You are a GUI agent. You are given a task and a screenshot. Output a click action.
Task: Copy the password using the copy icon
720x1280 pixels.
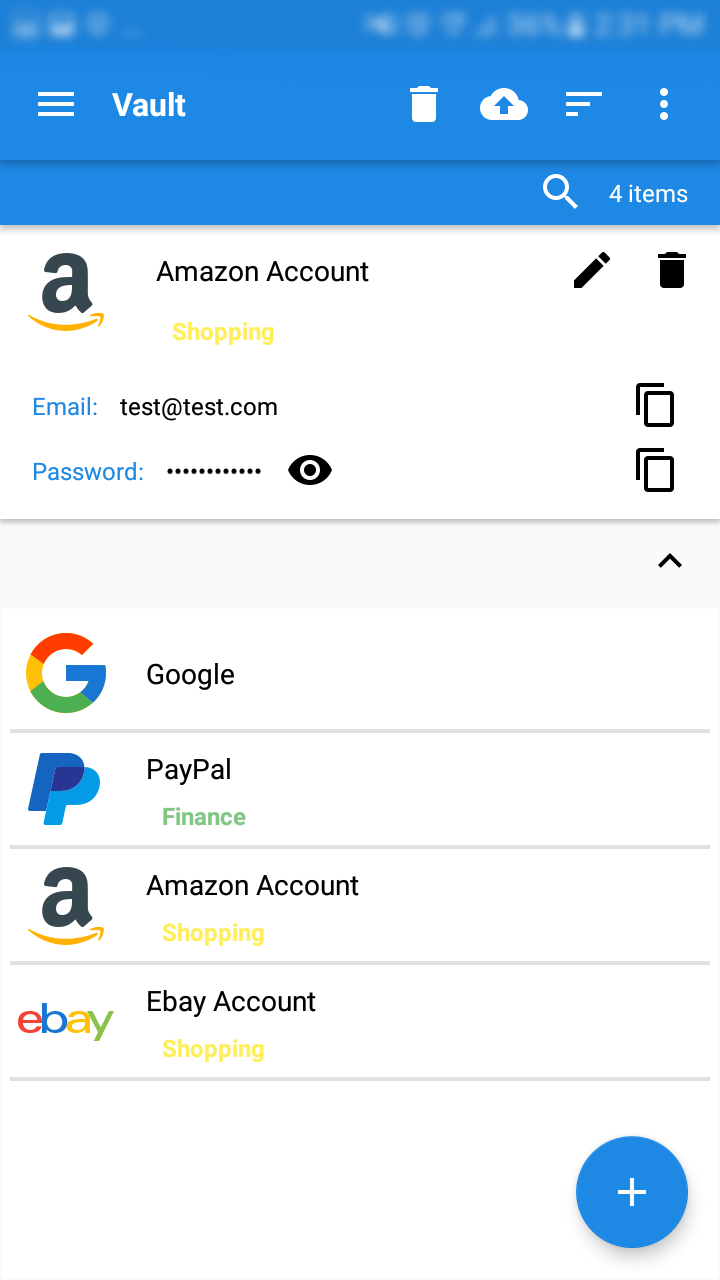point(655,470)
